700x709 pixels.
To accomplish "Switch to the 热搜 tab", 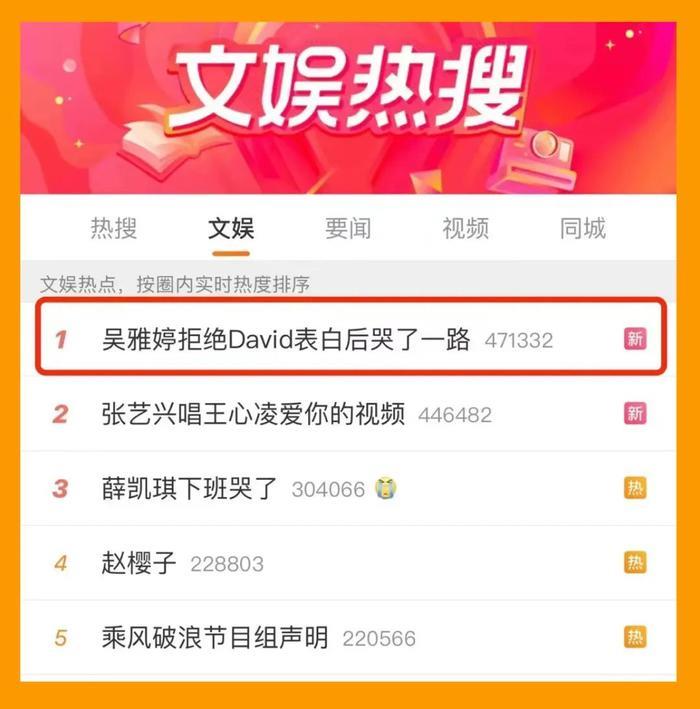I will tap(114, 229).
